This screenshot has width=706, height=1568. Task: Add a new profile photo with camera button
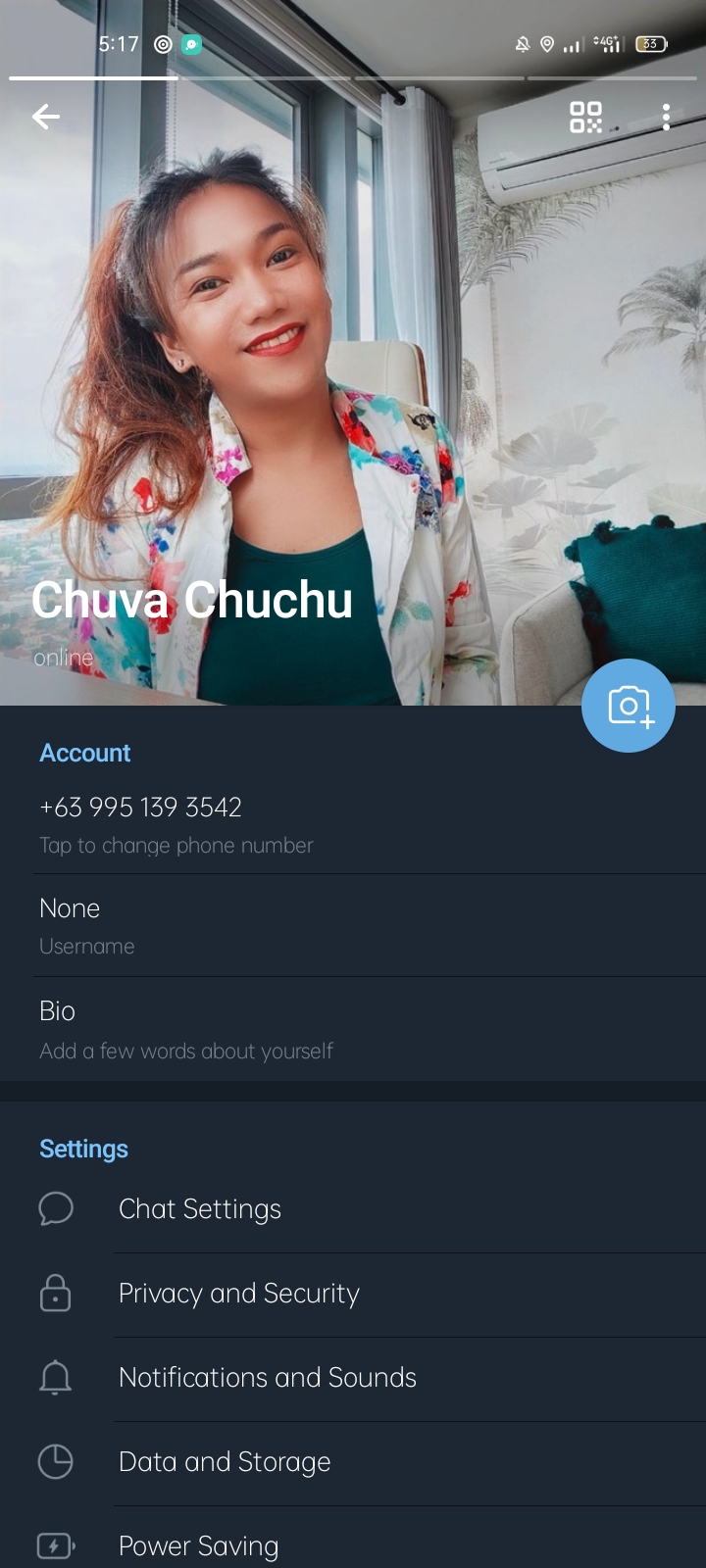[x=629, y=706]
